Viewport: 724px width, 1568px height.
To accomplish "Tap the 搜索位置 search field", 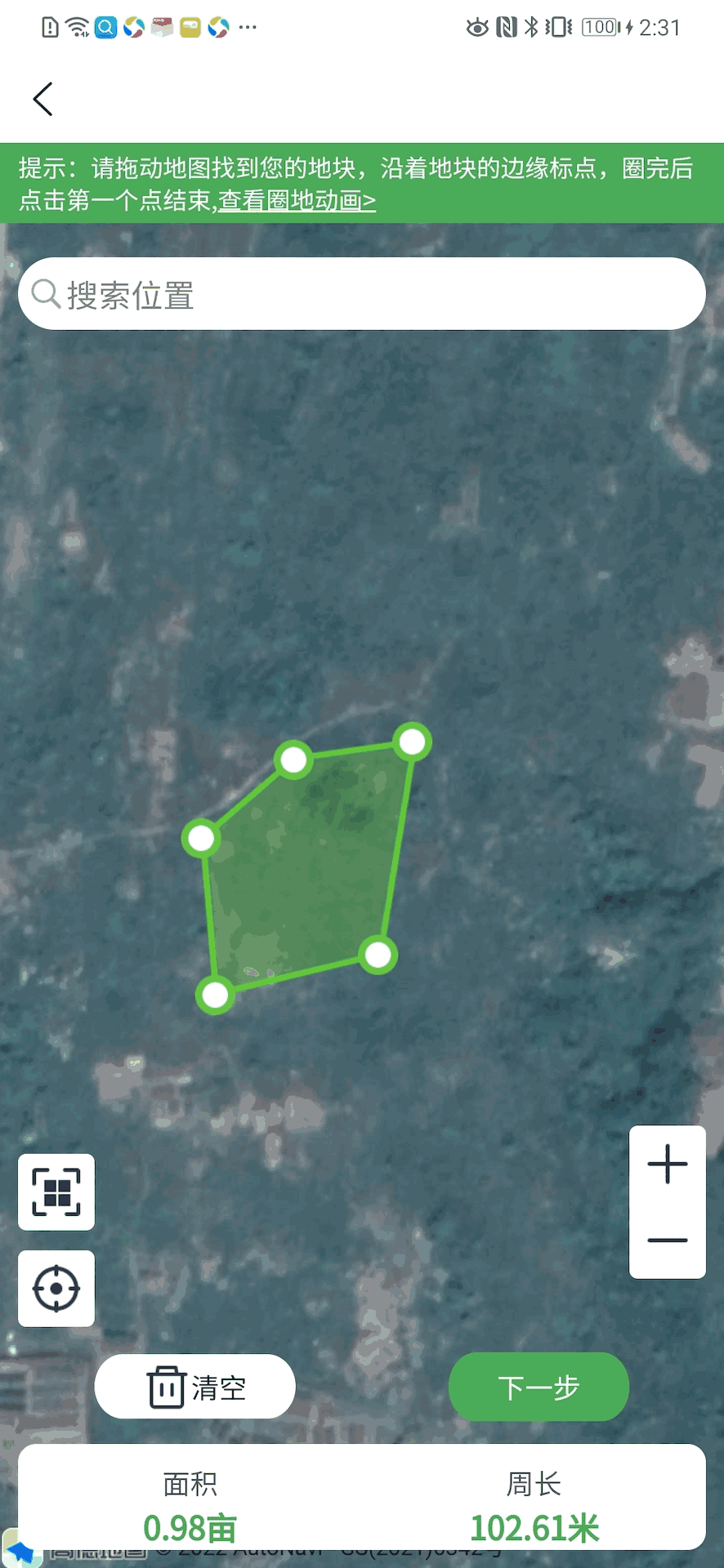I will click(361, 295).
